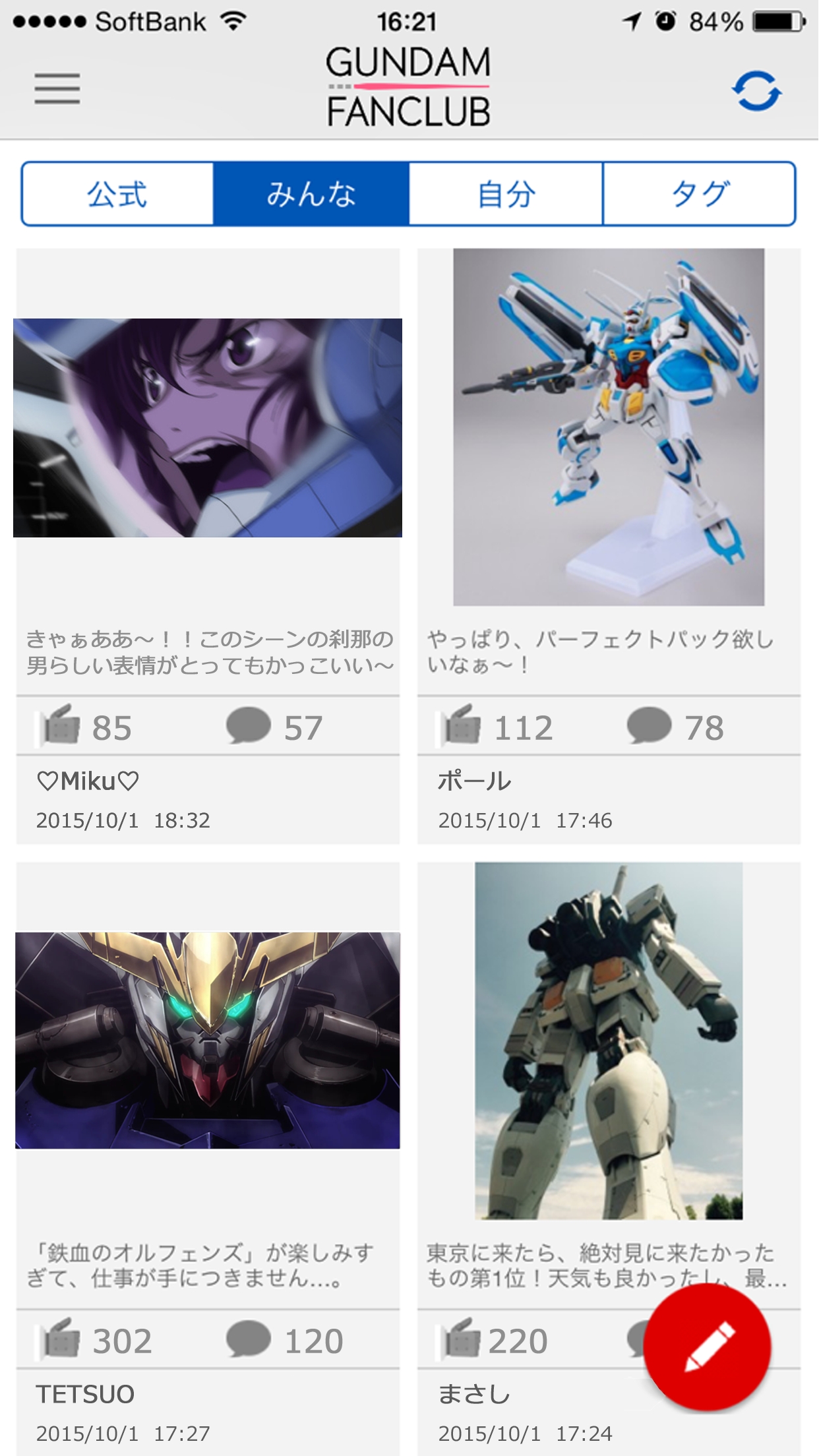Open comments on ♡Miku♡'s post

click(x=249, y=726)
